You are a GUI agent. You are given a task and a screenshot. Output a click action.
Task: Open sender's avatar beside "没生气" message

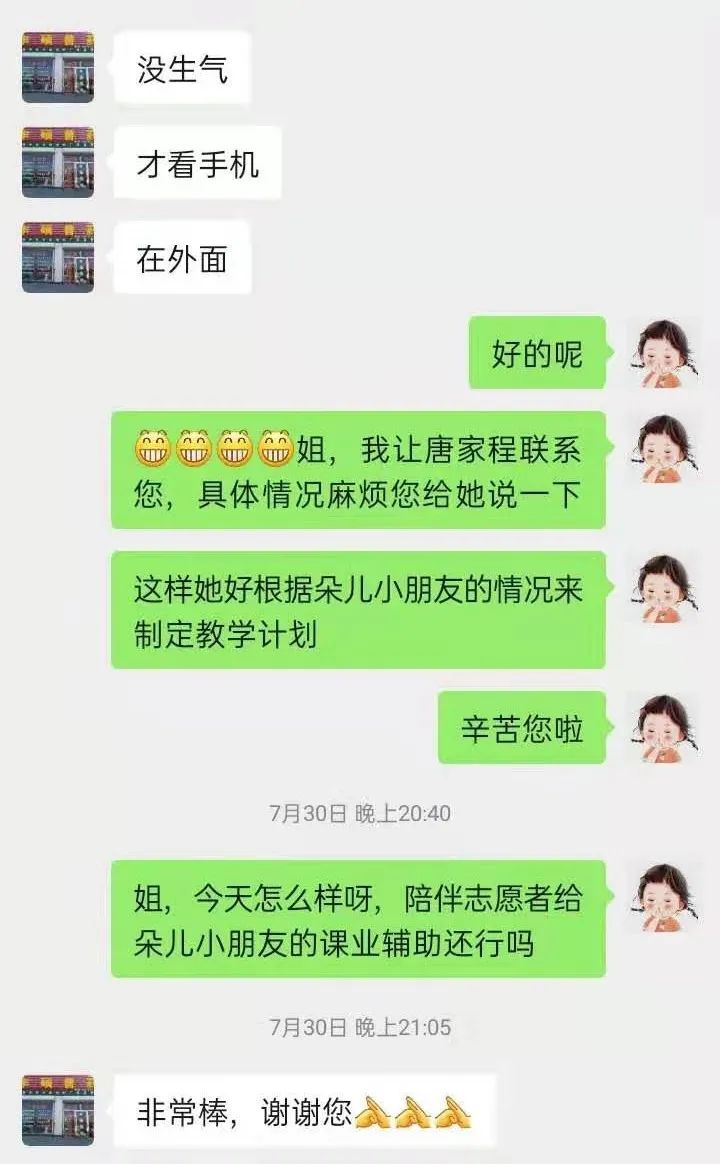click(58, 67)
